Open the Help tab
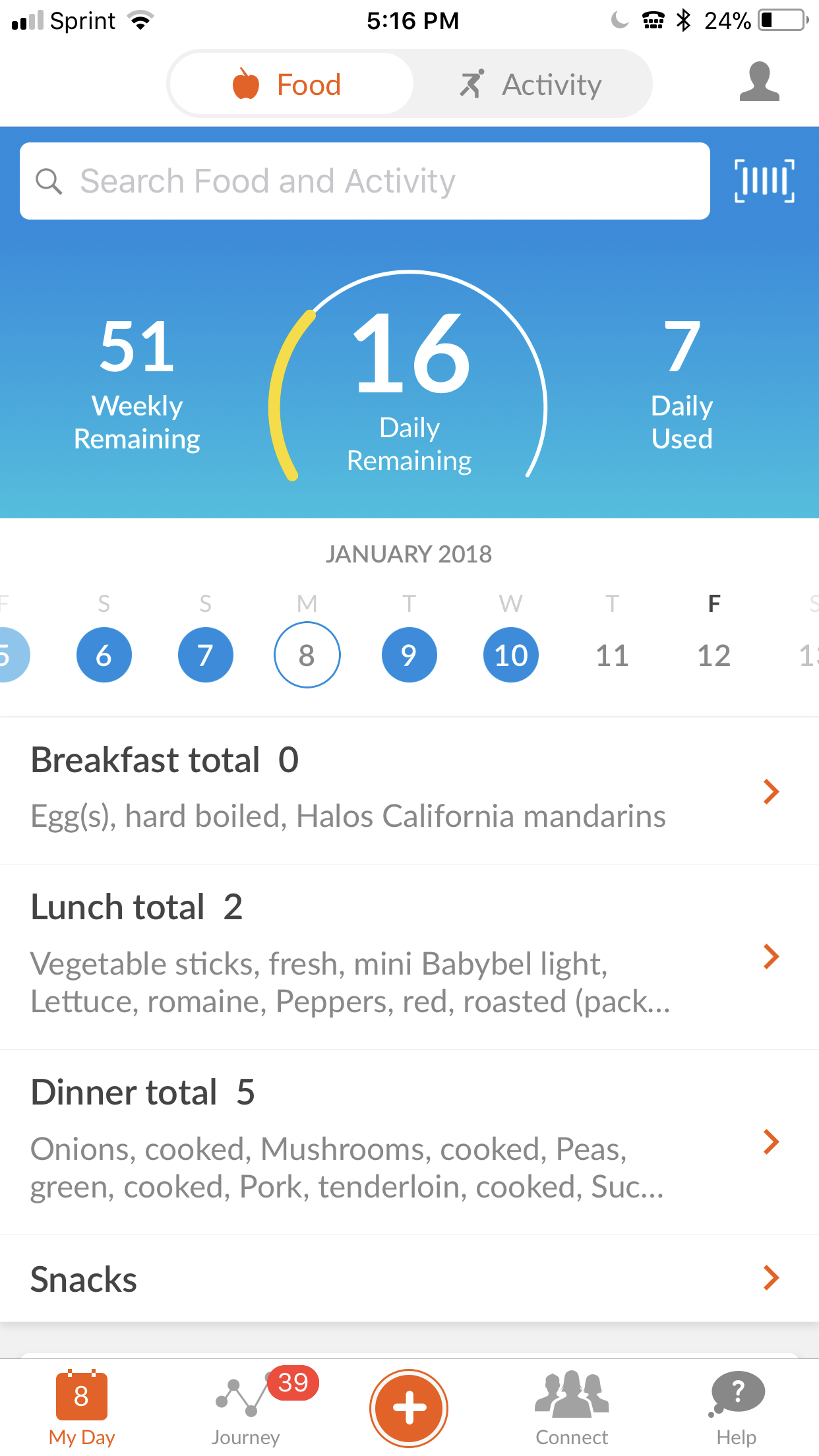 [737, 1409]
